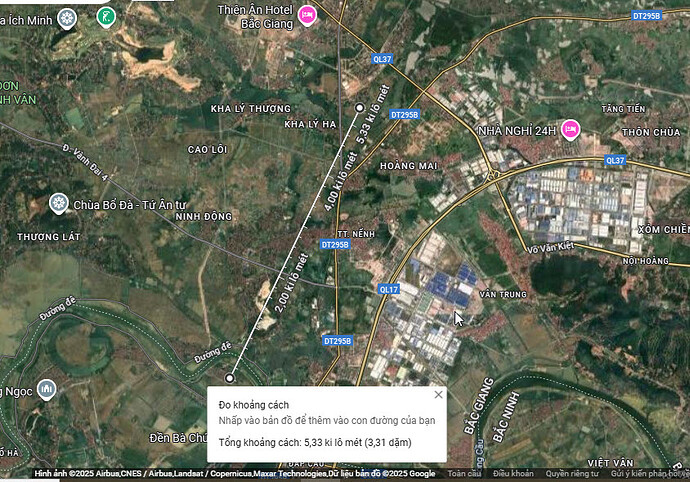
Task: Open the Điều khoản terms link
Action: pyautogui.click(x=513, y=473)
